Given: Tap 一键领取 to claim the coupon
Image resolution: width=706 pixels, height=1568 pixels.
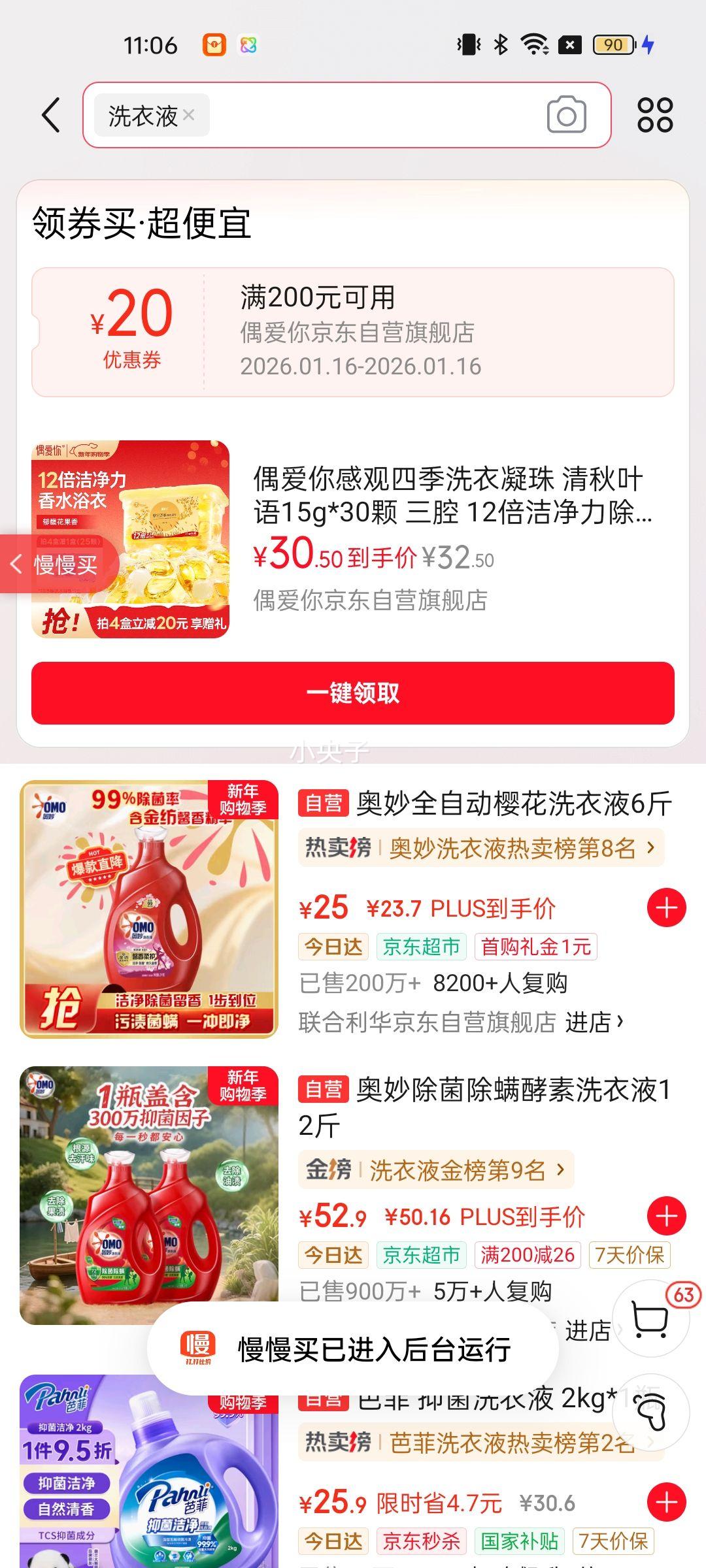Looking at the screenshot, I should point(353,693).
